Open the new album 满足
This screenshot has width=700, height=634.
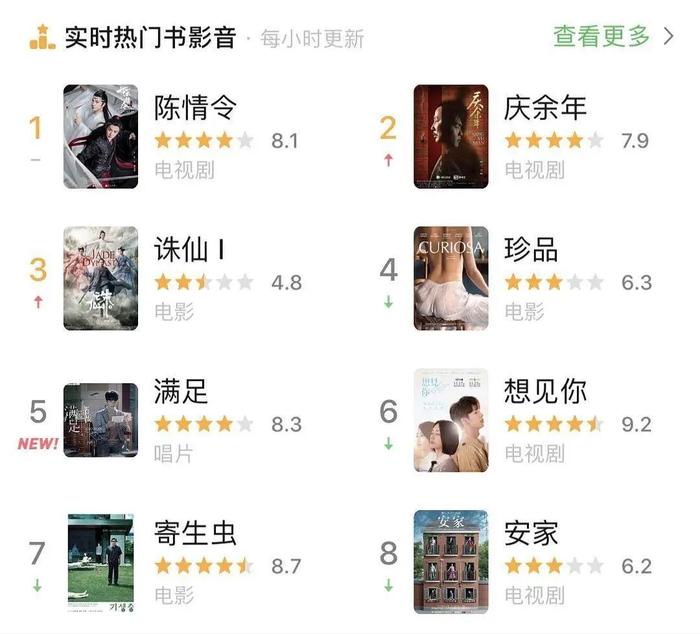[181, 390]
